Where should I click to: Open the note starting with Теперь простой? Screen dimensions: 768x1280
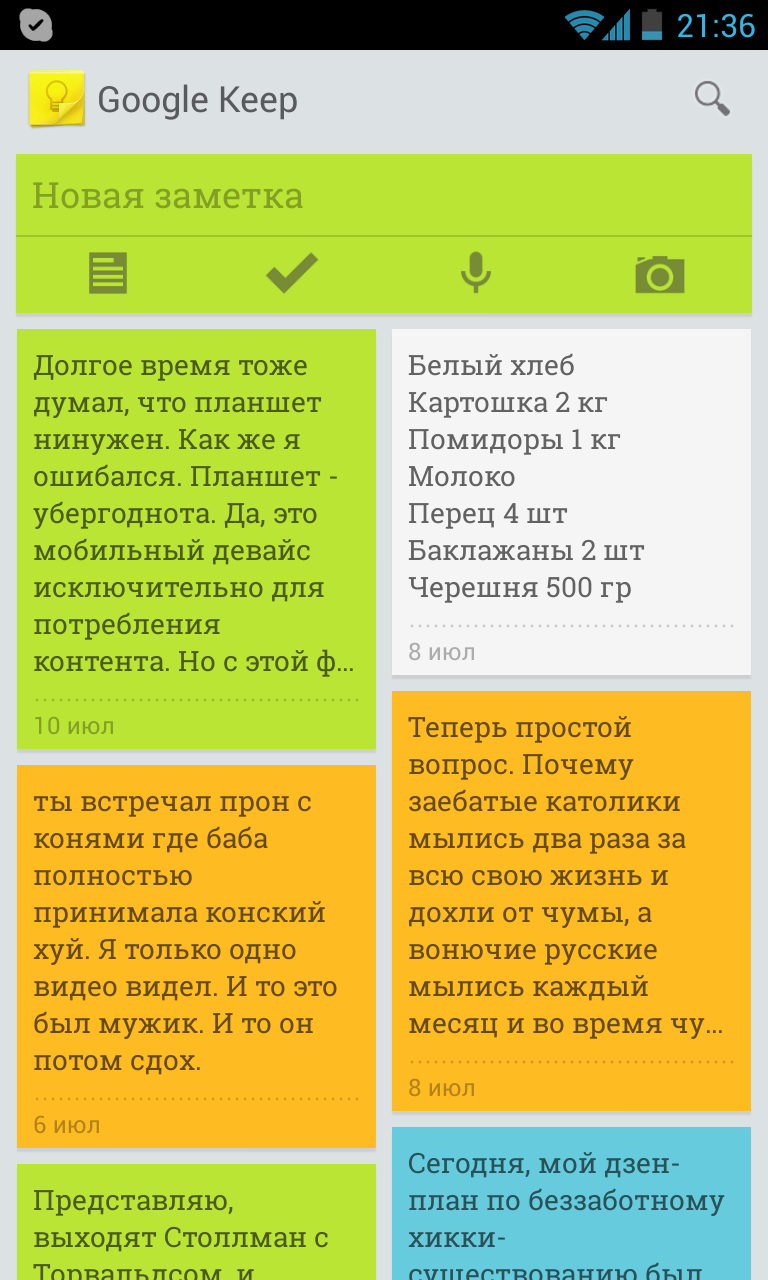coord(571,901)
